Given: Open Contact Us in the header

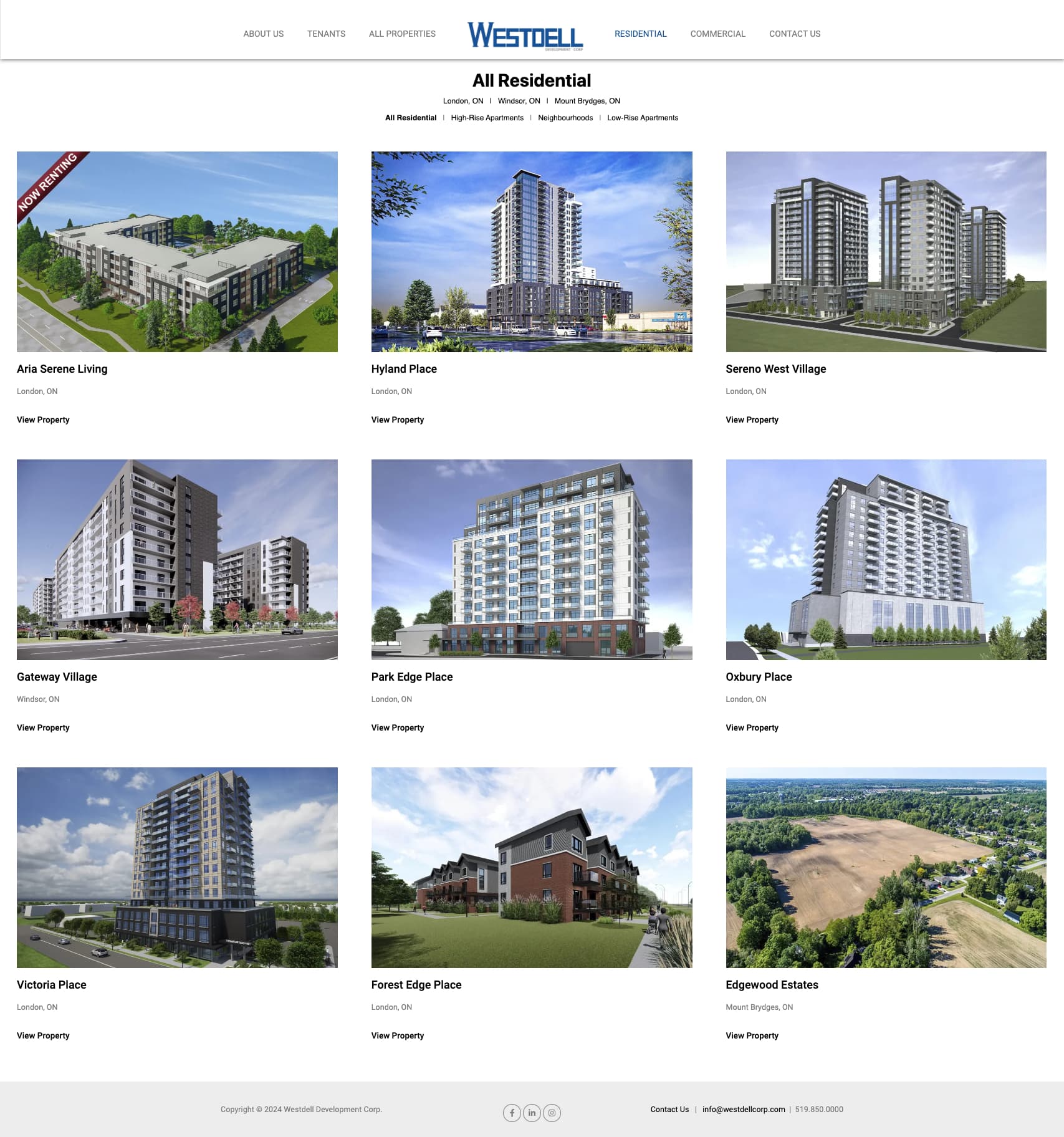Looking at the screenshot, I should (794, 34).
